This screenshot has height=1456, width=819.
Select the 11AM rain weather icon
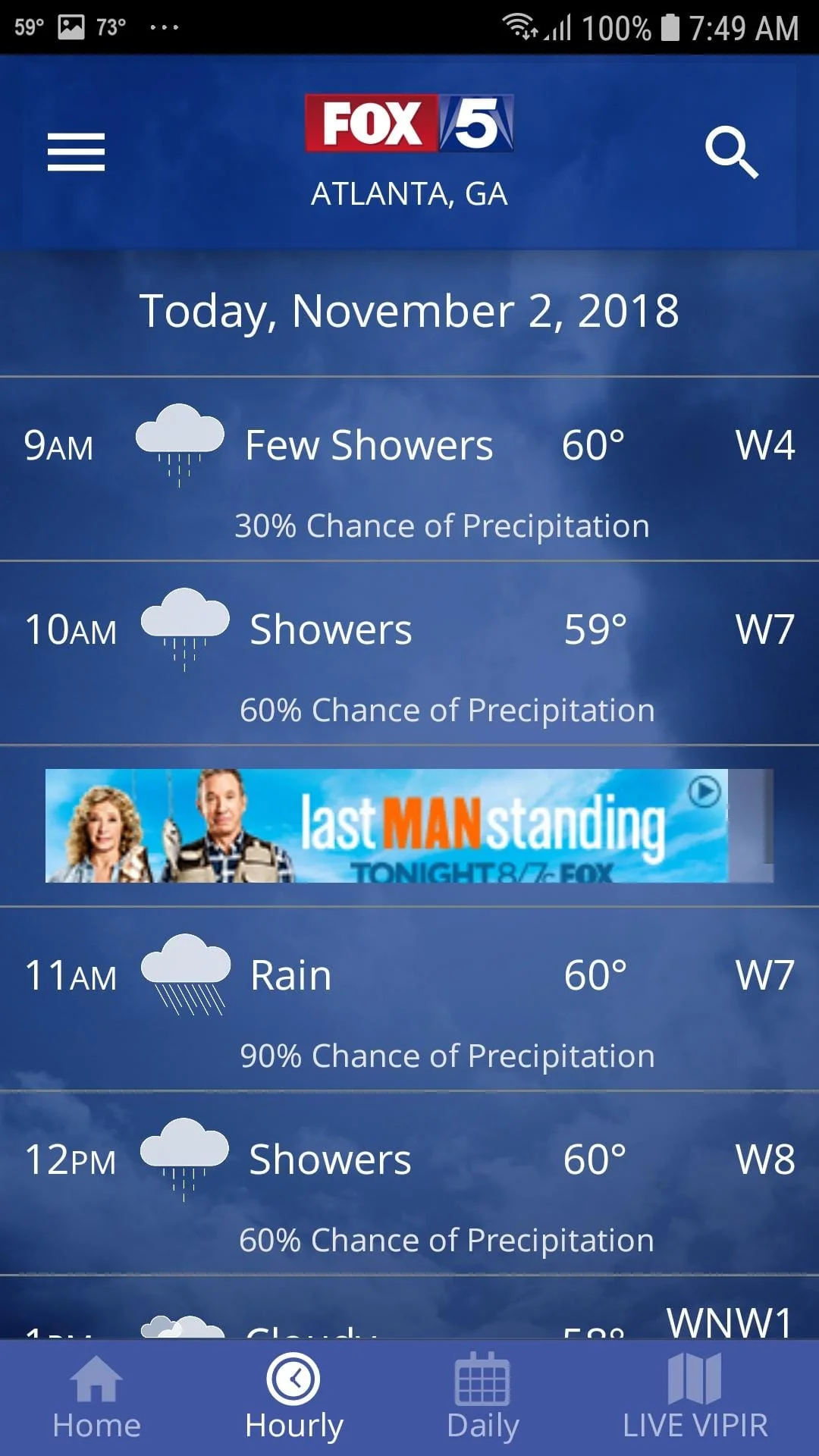(184, 974)
